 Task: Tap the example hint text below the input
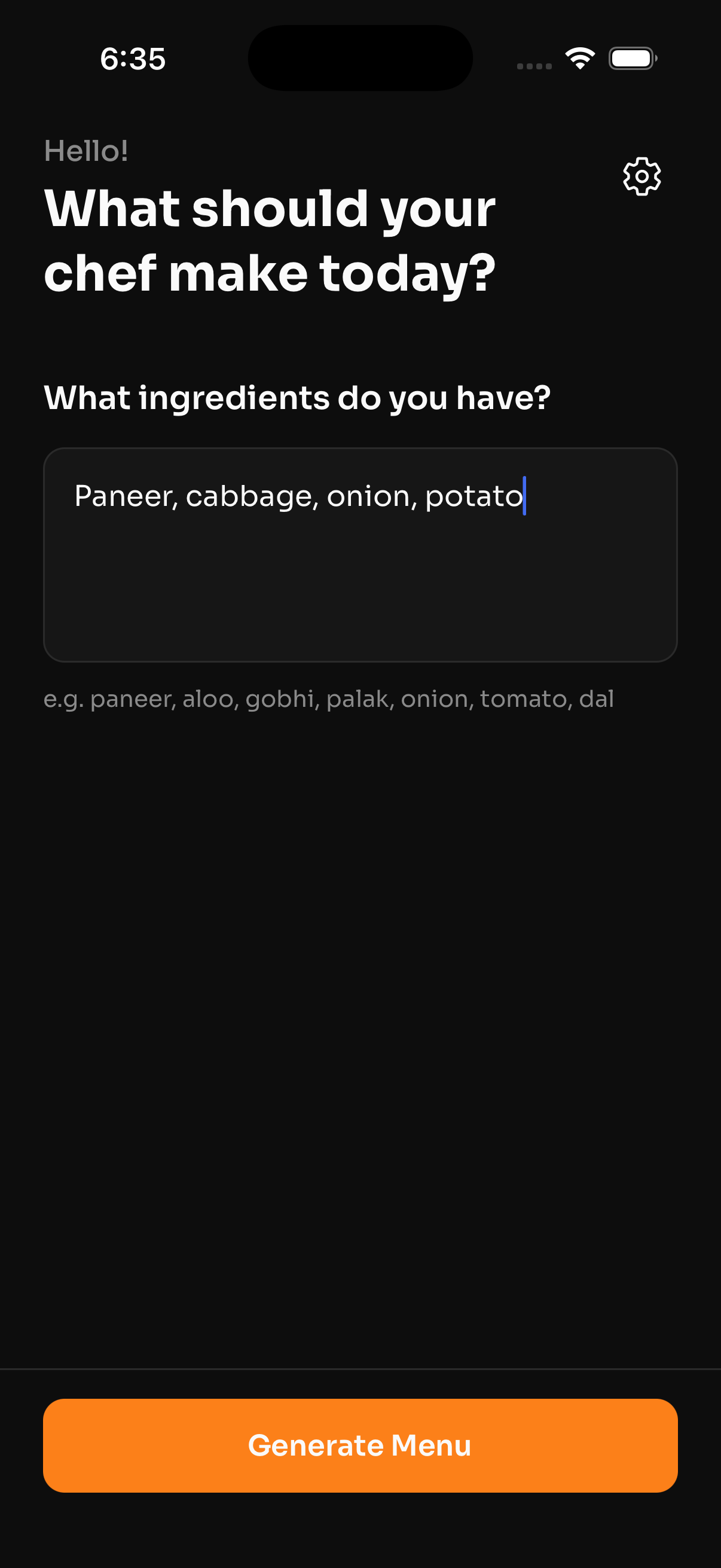329,698
